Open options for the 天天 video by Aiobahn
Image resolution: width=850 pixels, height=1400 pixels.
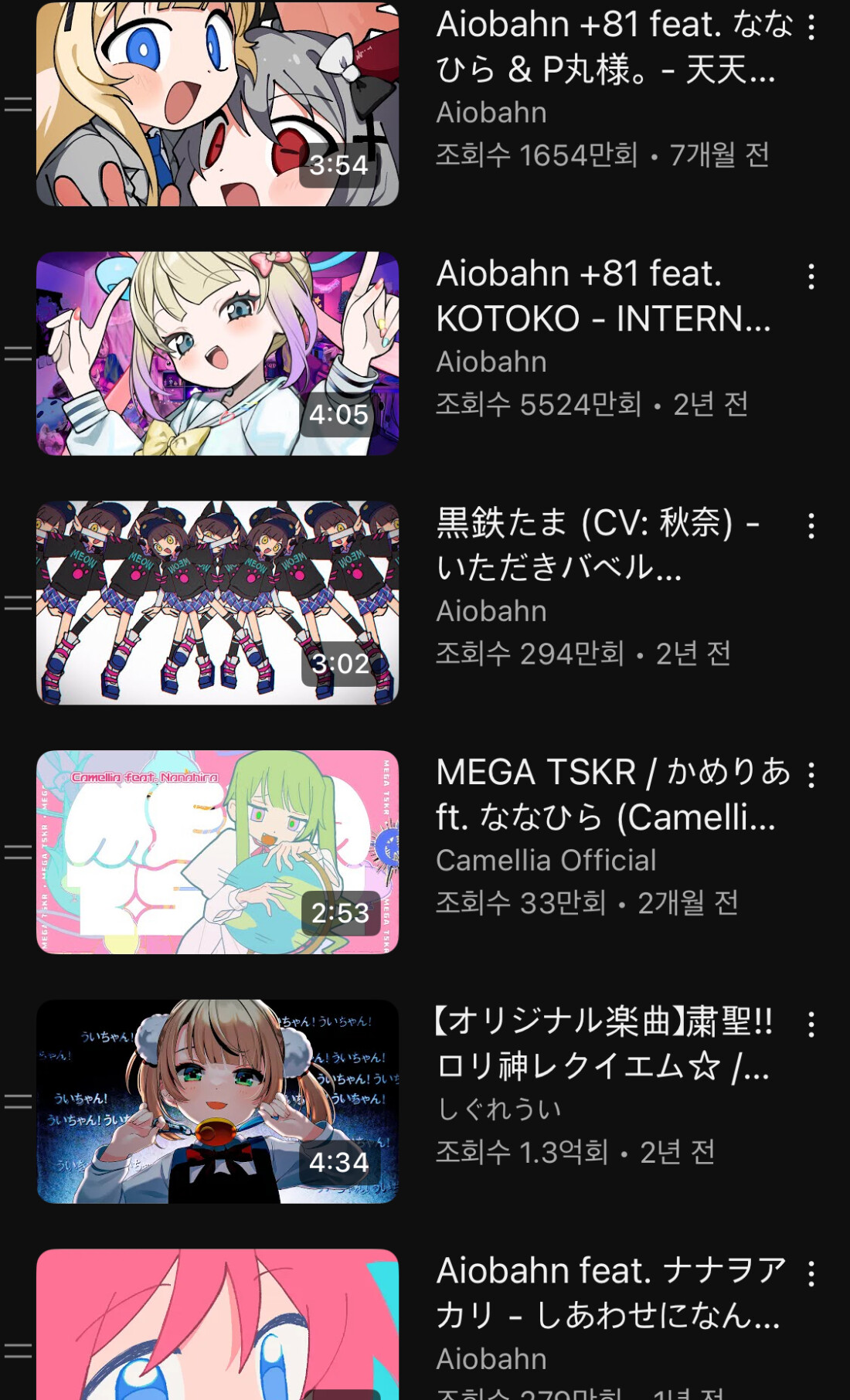[811, 28]
